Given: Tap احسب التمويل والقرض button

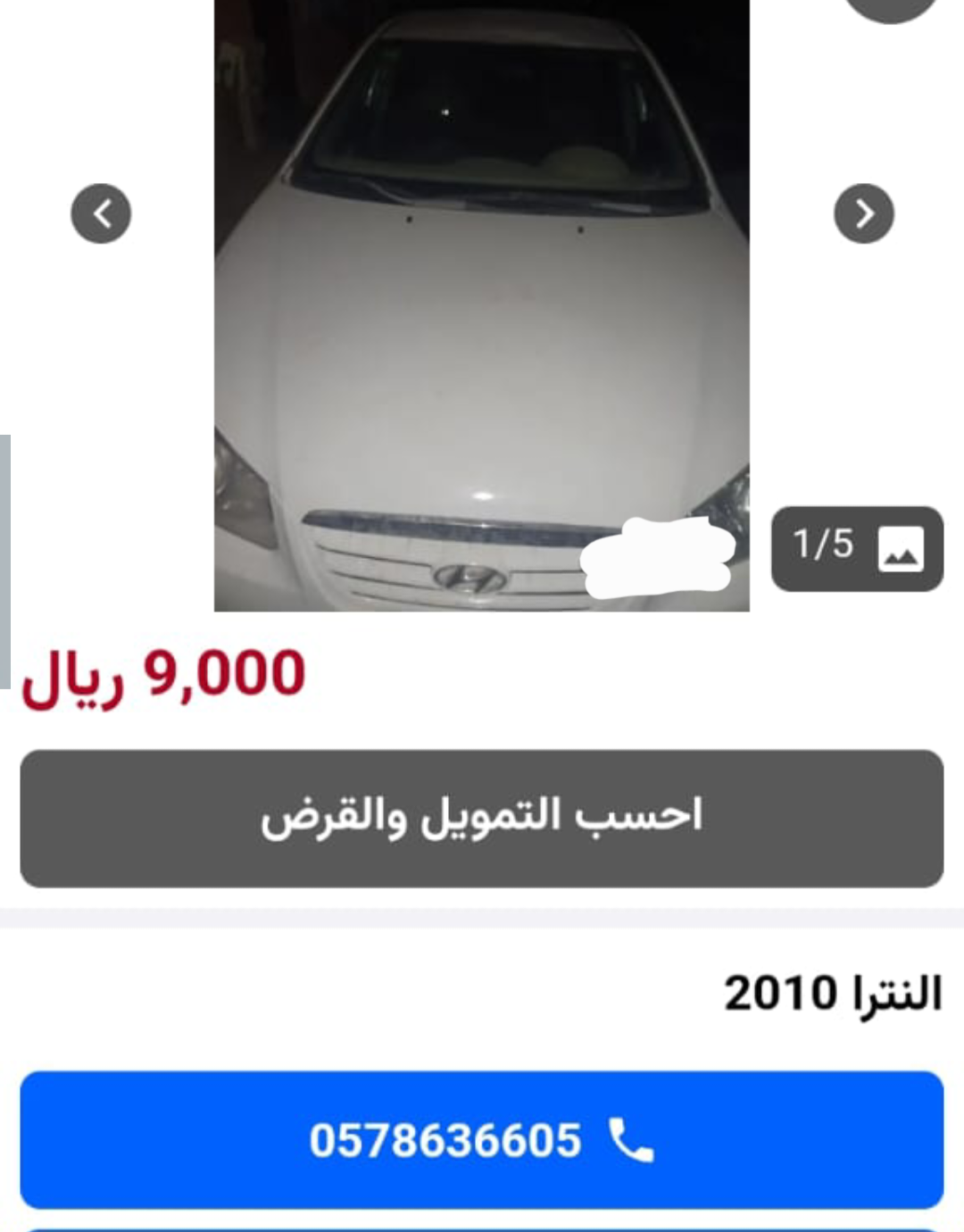Looking at the screenshot, I should pos(481,818).
